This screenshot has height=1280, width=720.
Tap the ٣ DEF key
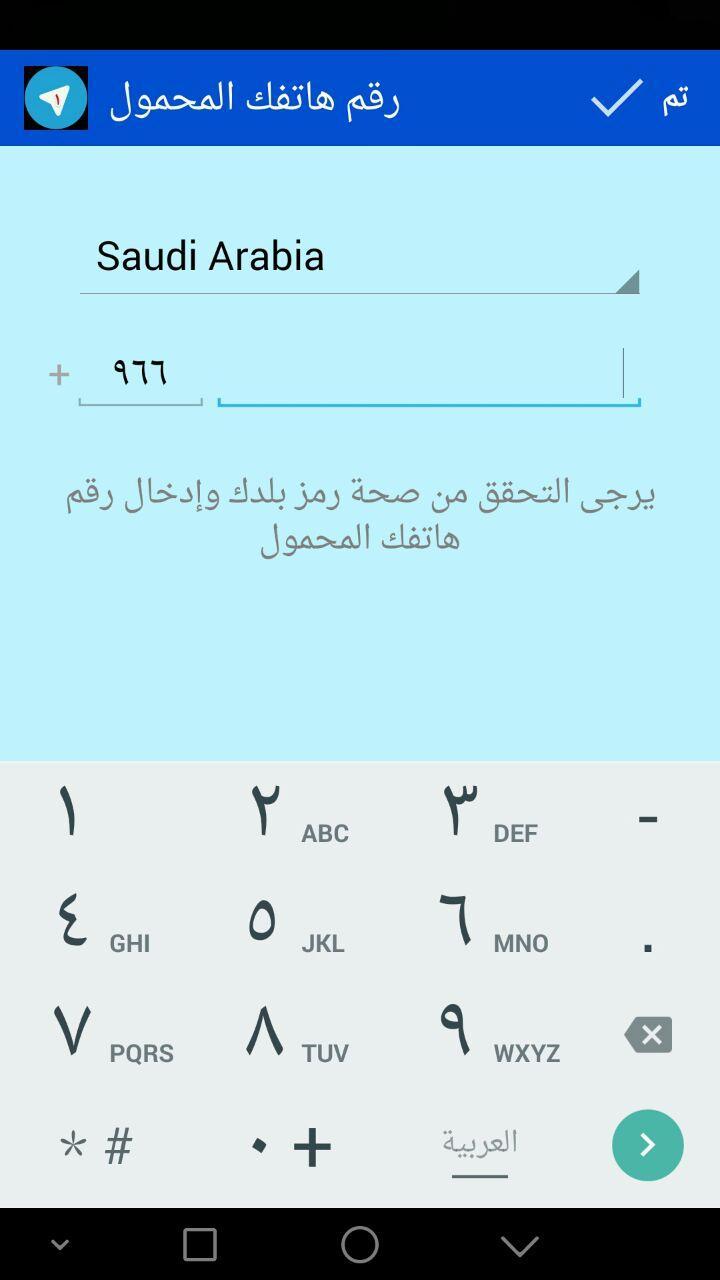pyautogui.click(x=488, y=815)
